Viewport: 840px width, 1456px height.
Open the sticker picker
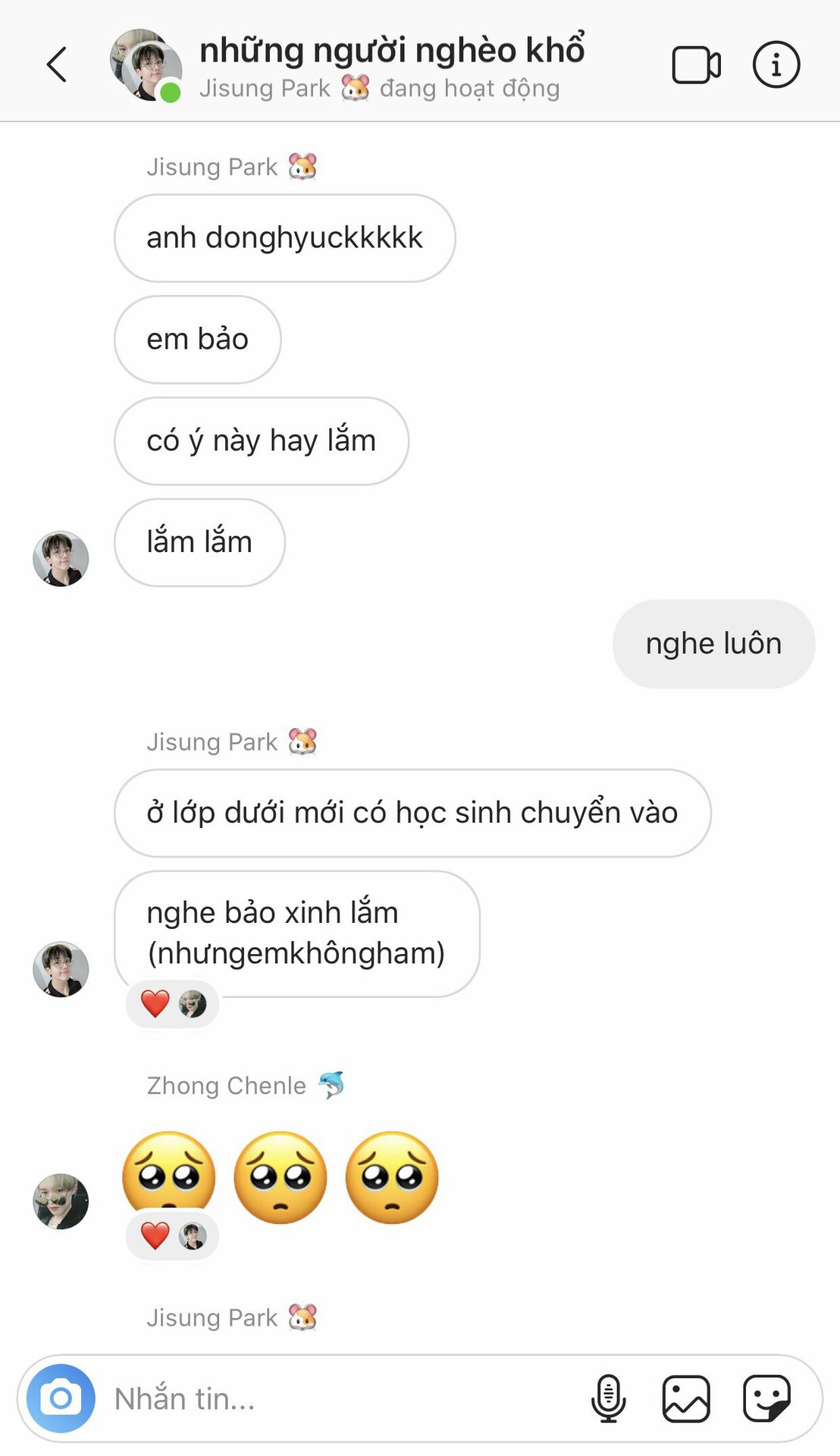[x=766, y=1398]
